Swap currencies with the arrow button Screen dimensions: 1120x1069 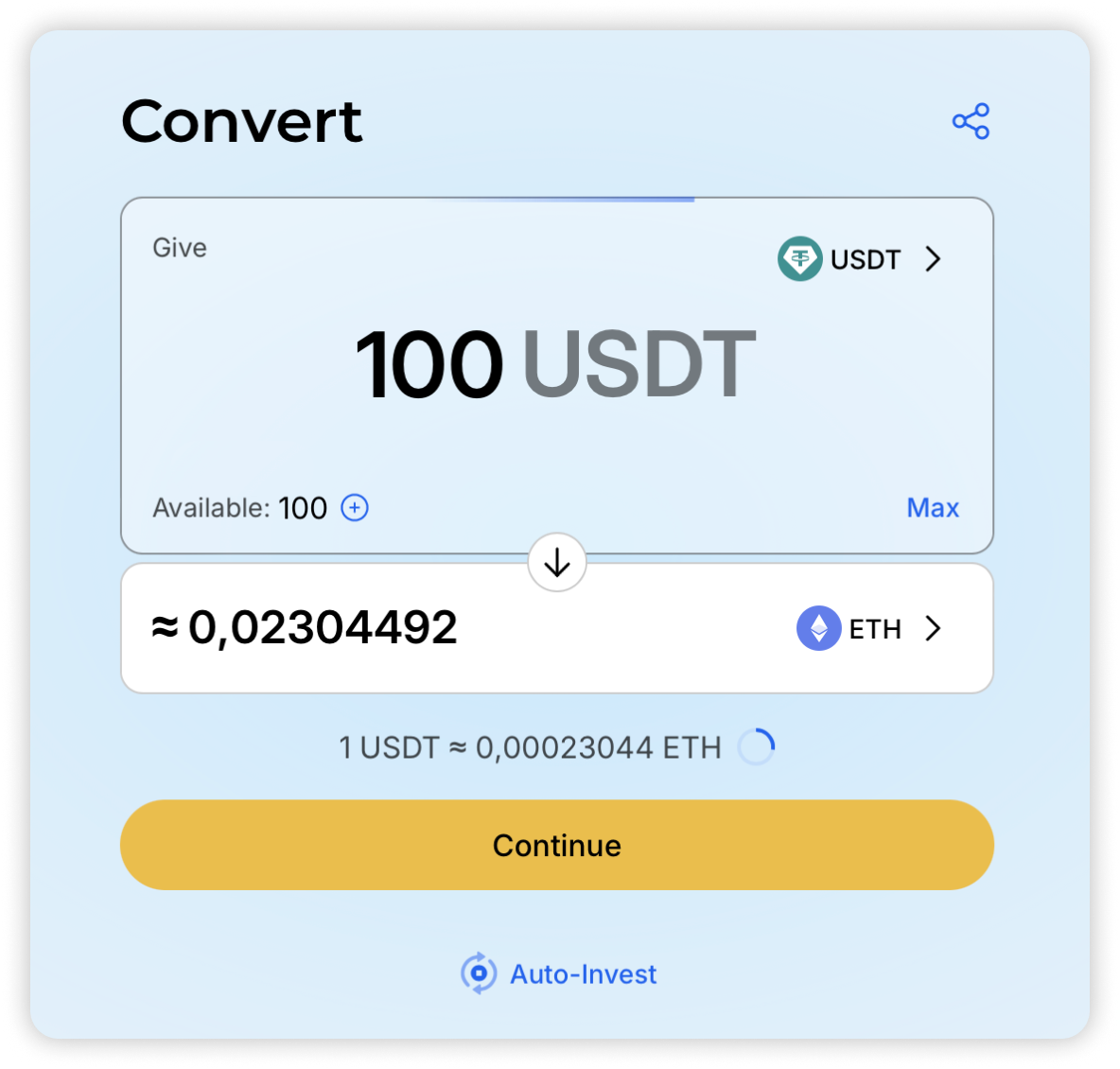coord(557,563)
